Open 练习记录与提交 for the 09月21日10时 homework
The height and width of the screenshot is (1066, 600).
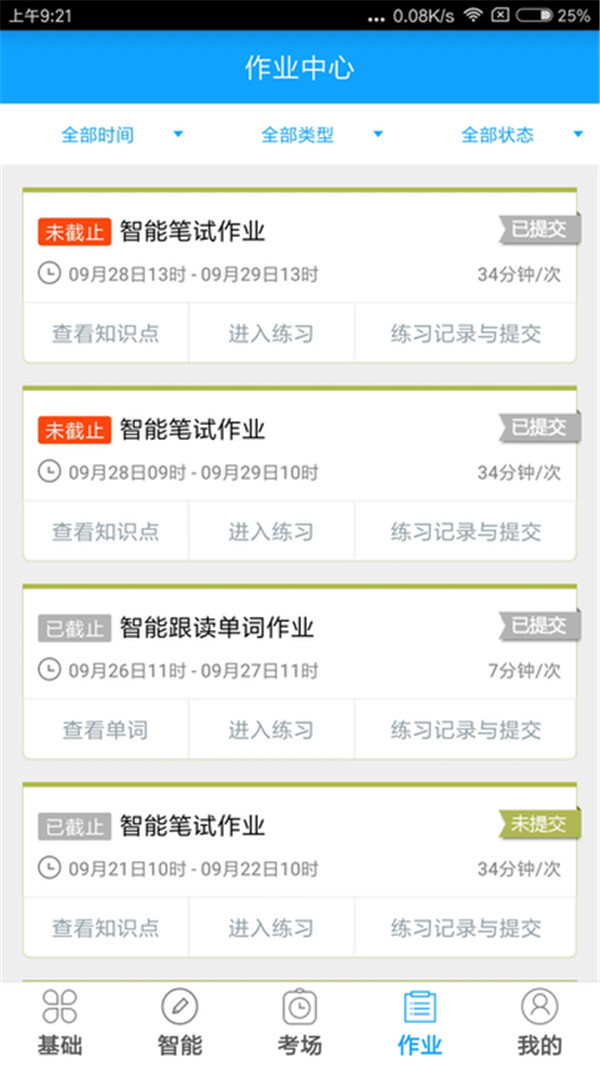(466, 928)
